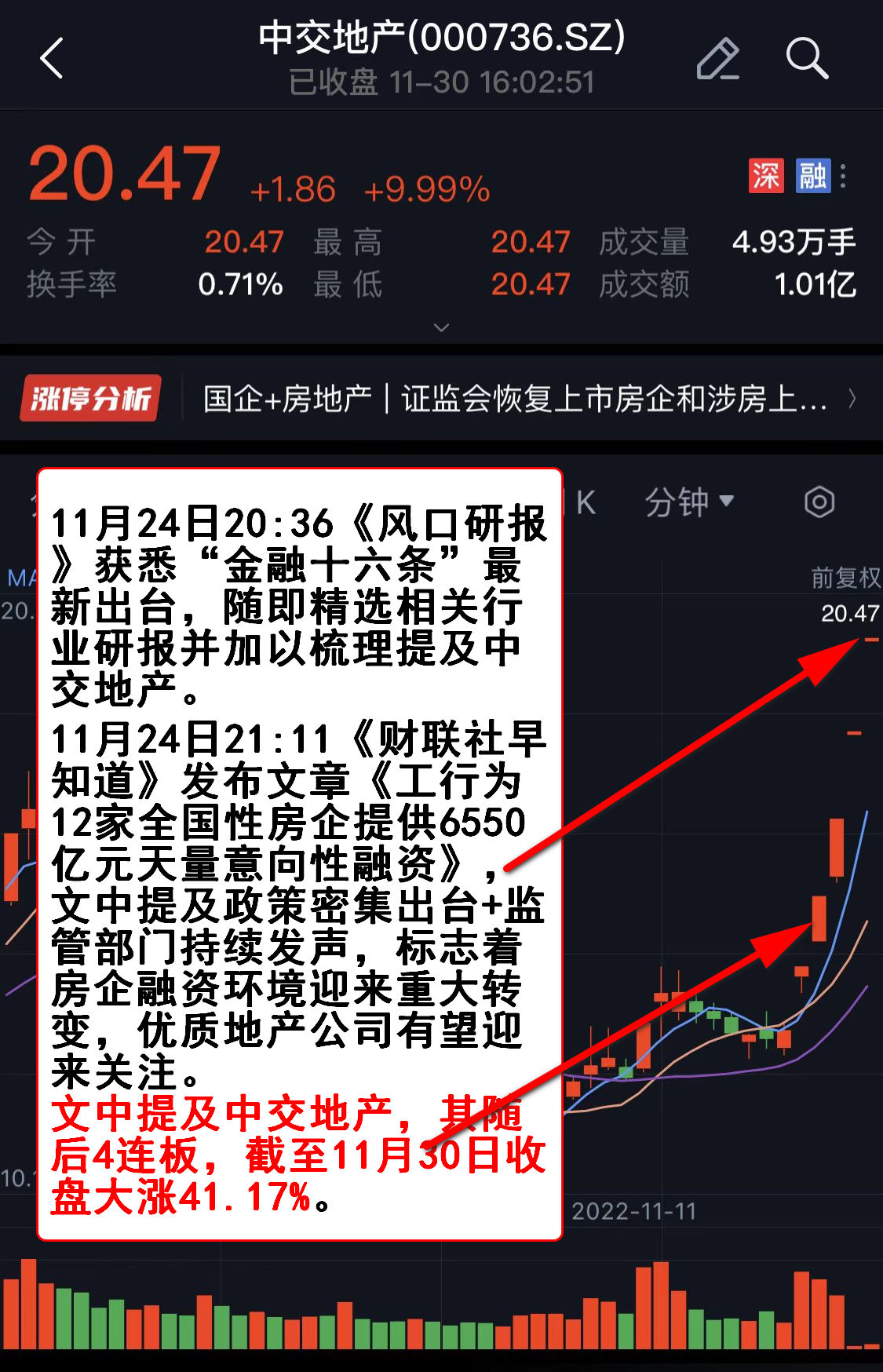
Task: Open chart settings hexagon icon
Action: [819, 502]
